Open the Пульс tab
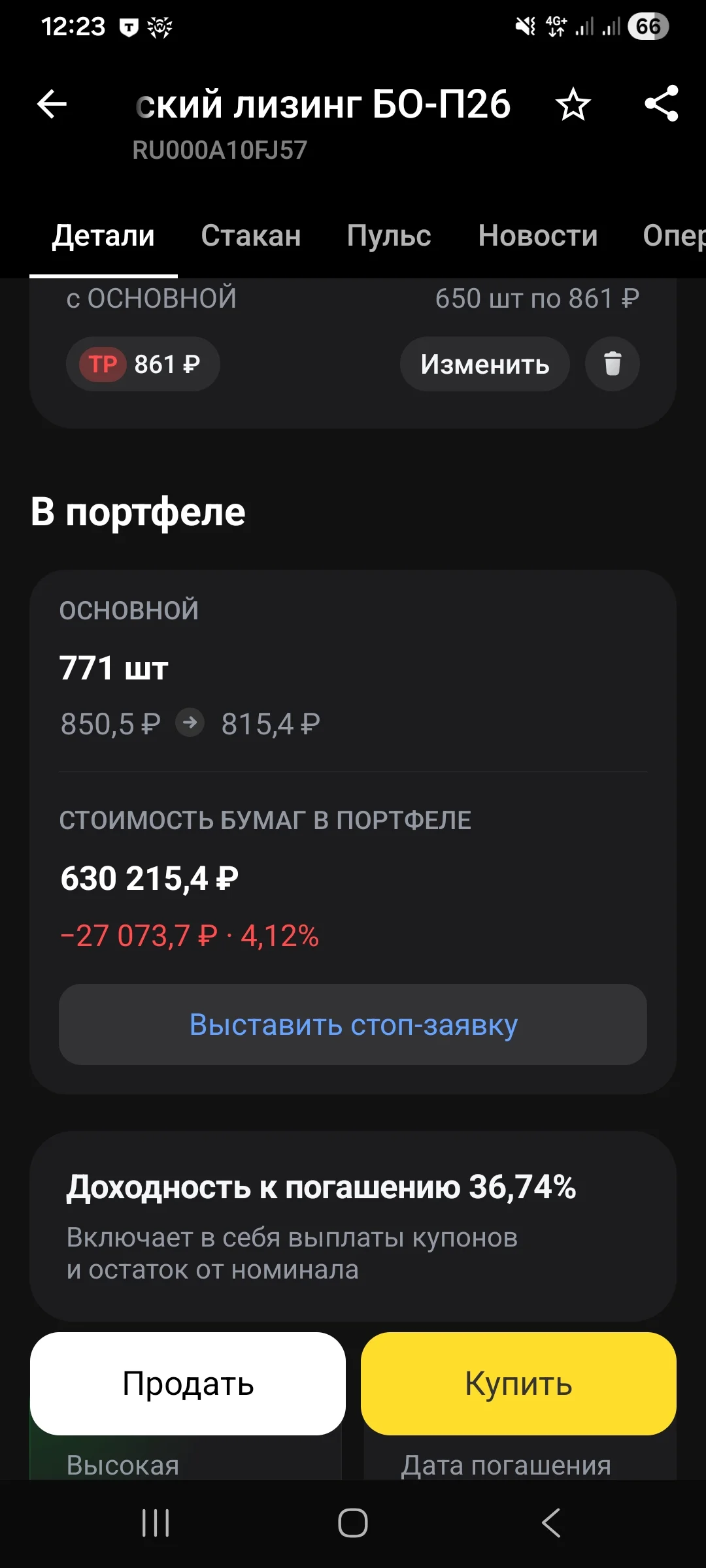 pos(389,235)
